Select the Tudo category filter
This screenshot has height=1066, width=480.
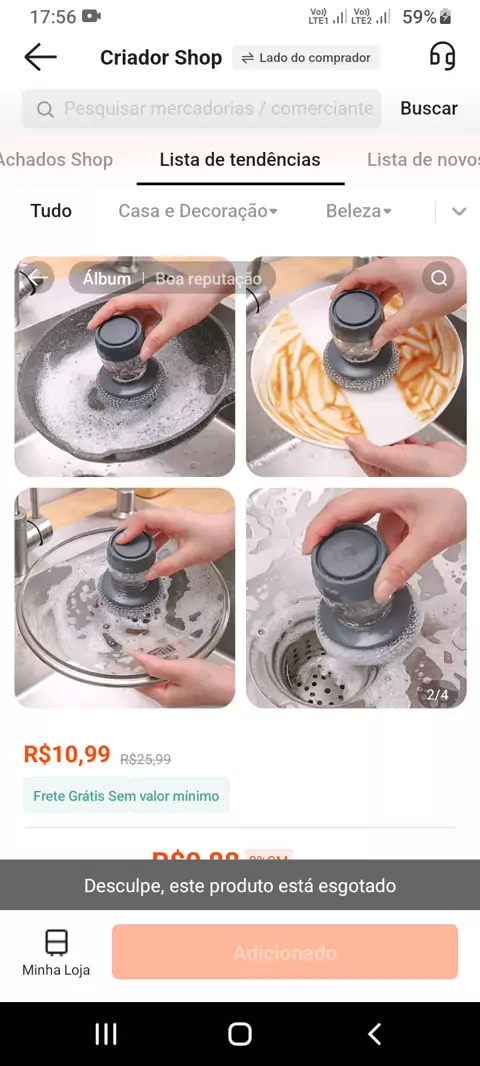click(x=51, y=211)
